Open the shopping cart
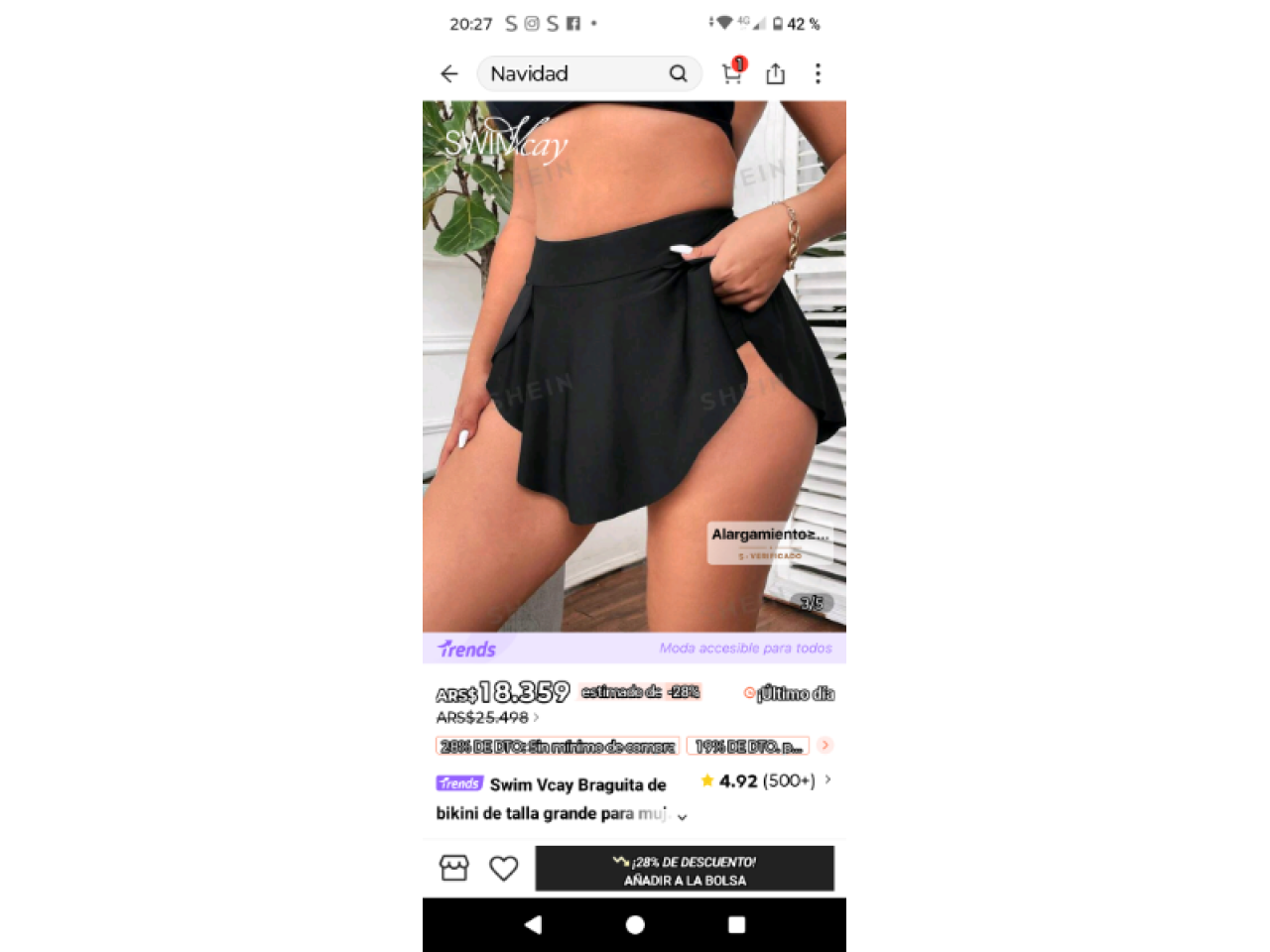Screen dimensions: 1270x952 point(733,72)
